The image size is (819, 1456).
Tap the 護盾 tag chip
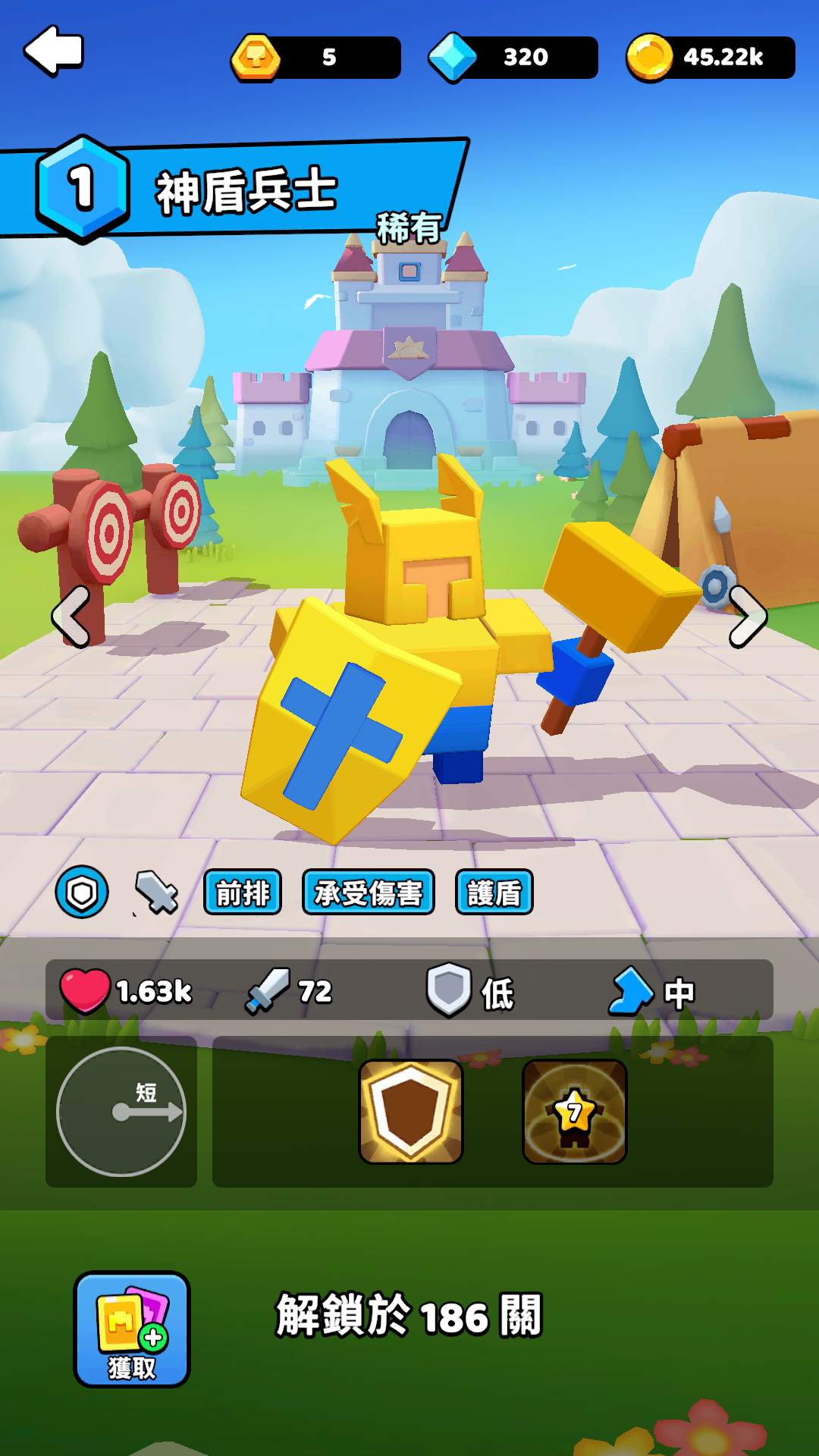pyautogui.click(x=494, y=893)
